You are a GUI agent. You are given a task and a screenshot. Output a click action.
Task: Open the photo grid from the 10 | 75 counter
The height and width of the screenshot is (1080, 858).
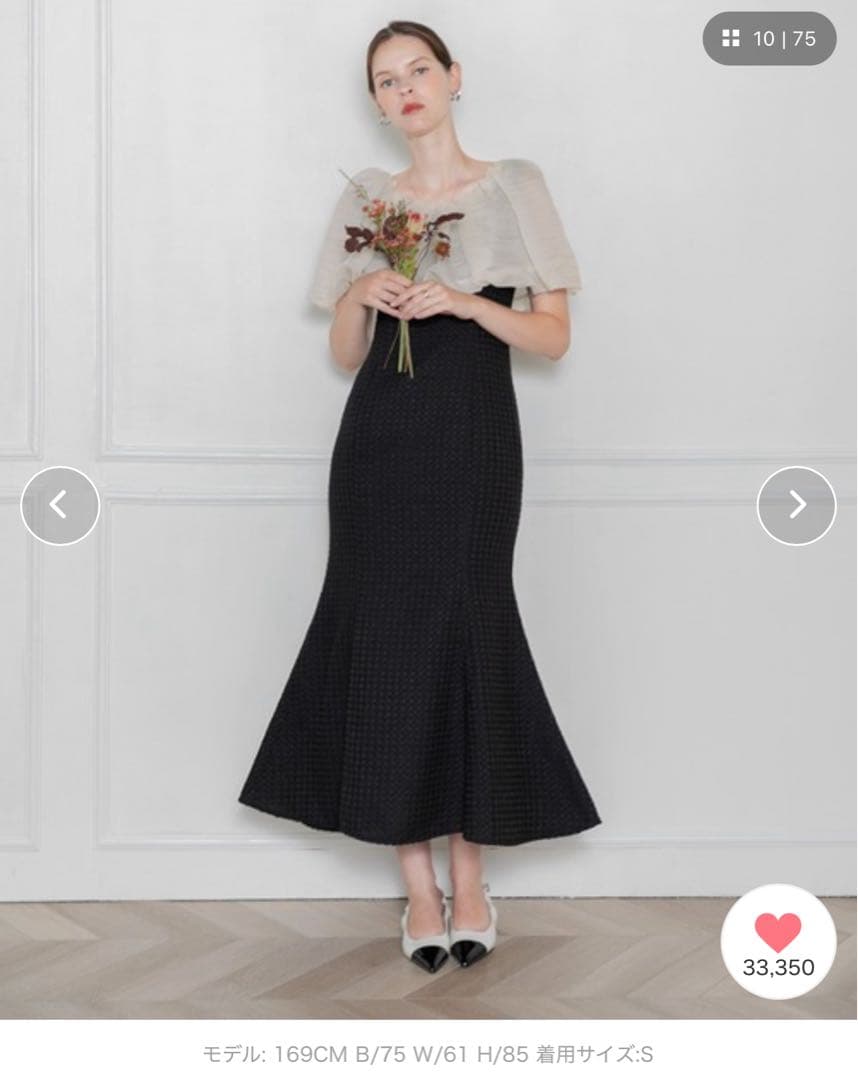point(769,39)
